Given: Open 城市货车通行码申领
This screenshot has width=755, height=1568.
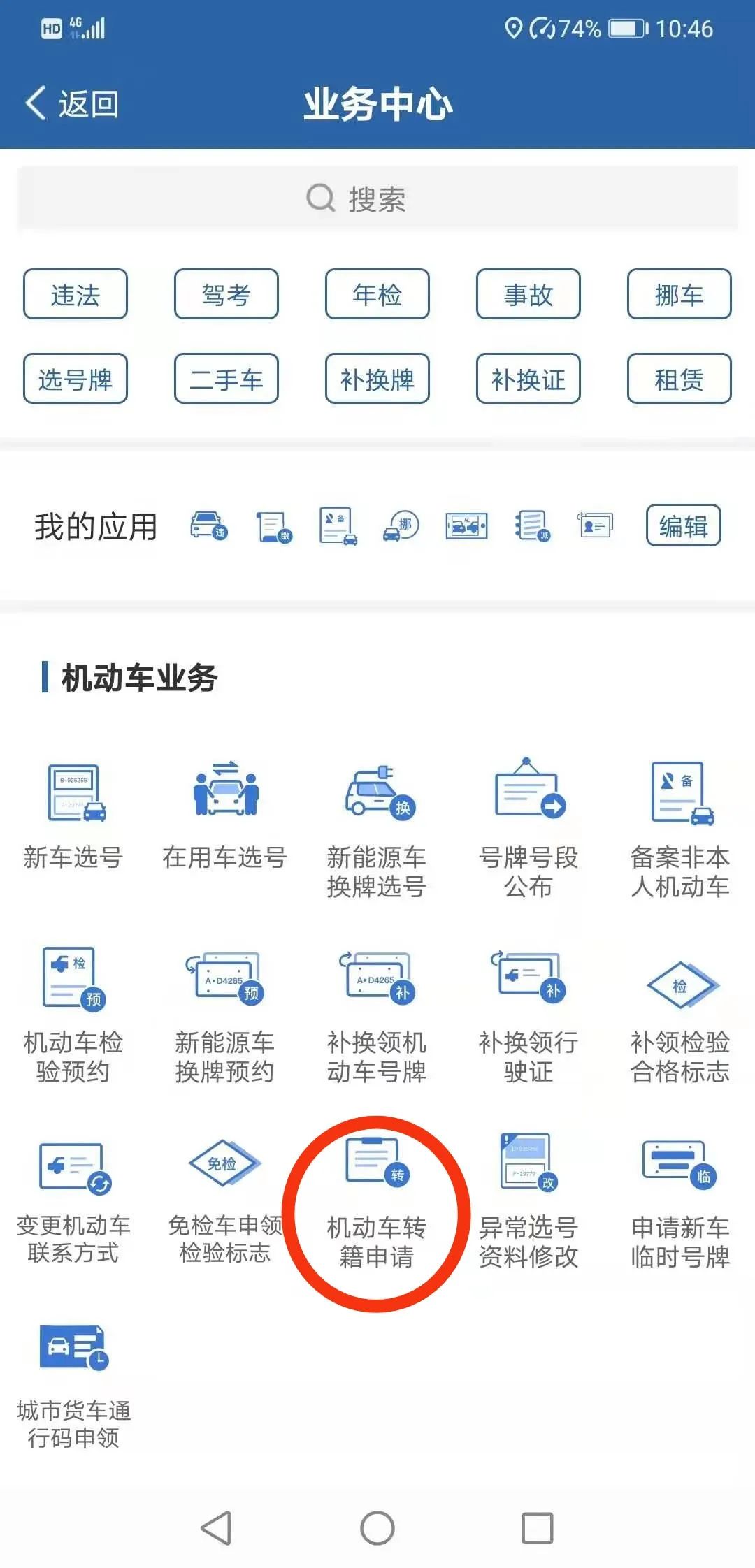Looking at the screenshot, I should [74, 1384].
